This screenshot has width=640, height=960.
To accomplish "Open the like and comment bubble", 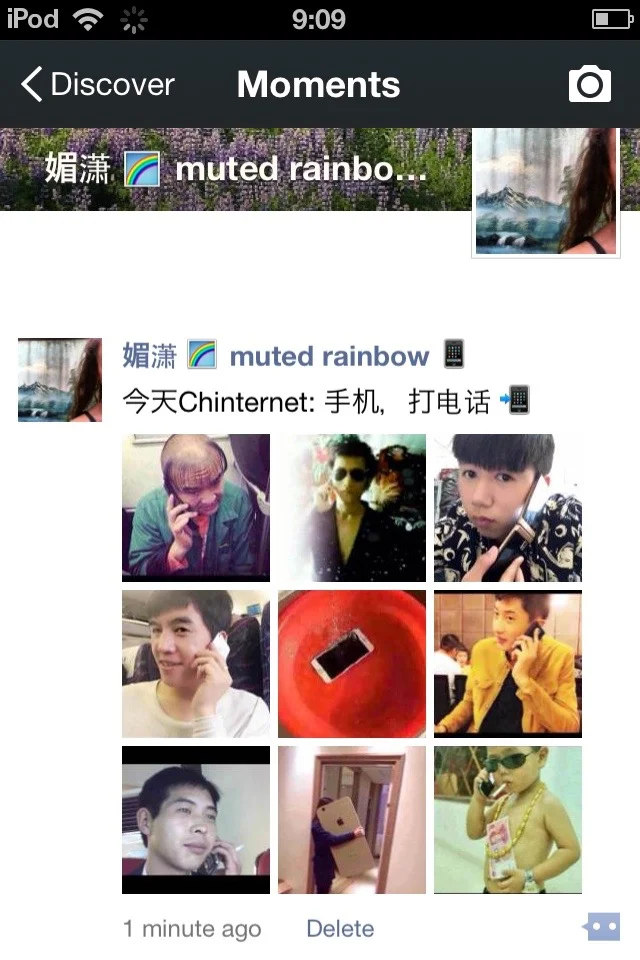I will click(602, 928).
